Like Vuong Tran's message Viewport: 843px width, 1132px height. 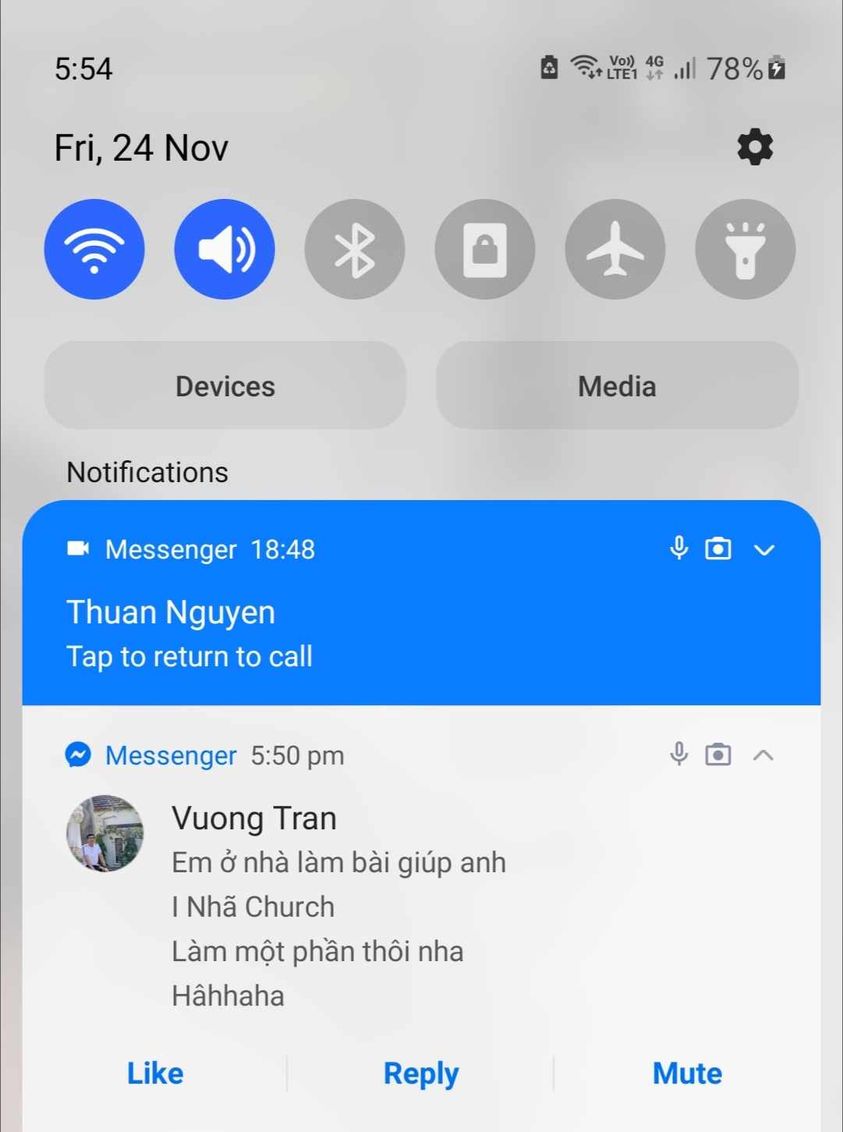tap(155, 1073)
